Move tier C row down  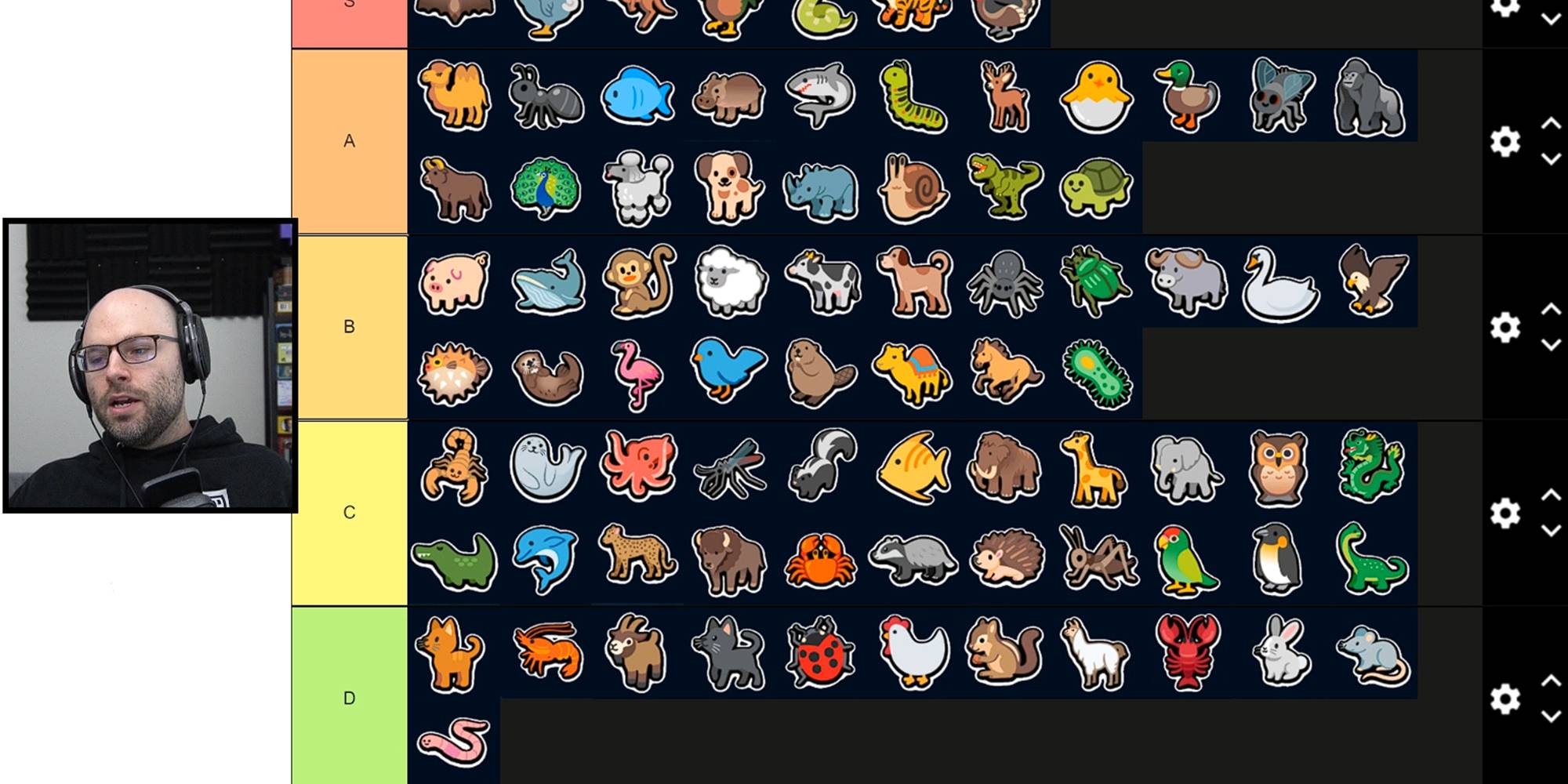click(x=1551, y=531)
